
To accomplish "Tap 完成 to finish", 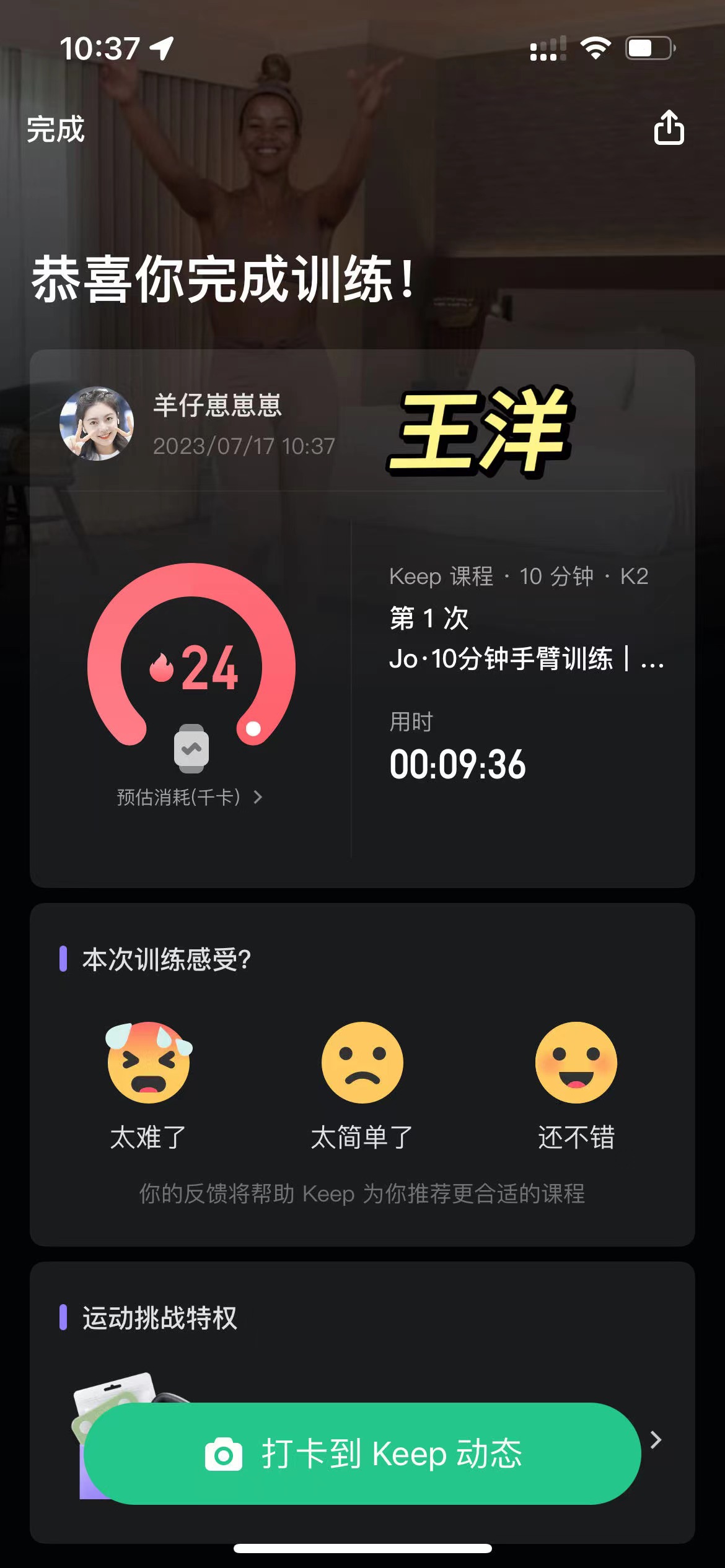I will (55, 129).
